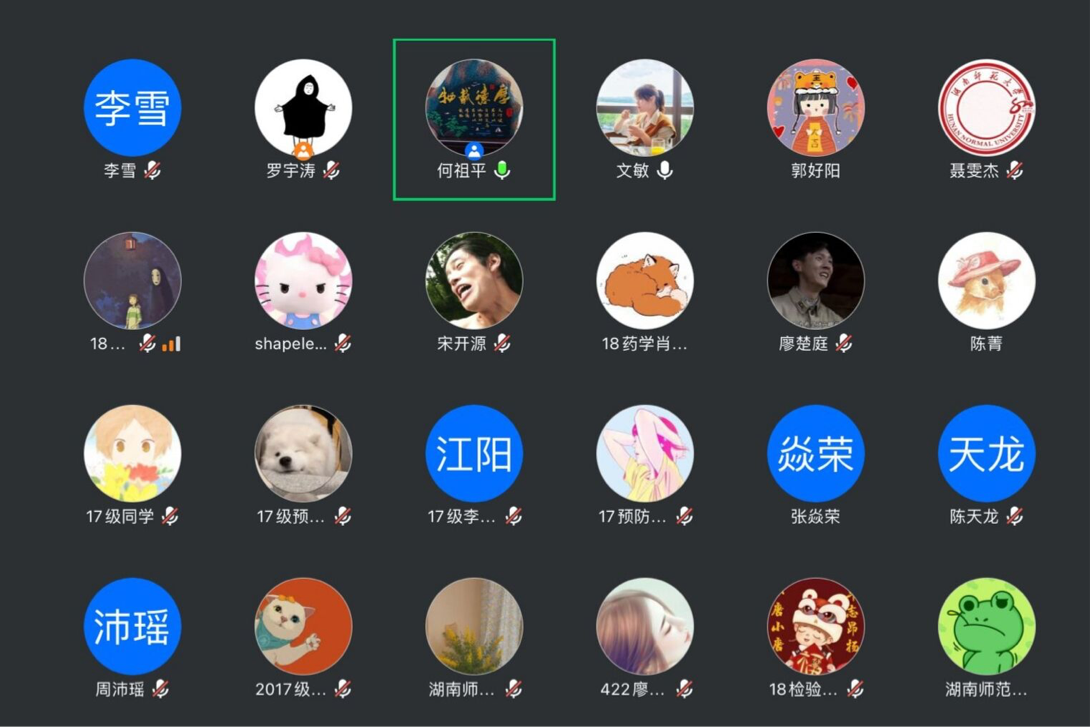Screen dimensions: 1090x727
Task: Open the 17级李... 江阳 tile
Action: 474,454
